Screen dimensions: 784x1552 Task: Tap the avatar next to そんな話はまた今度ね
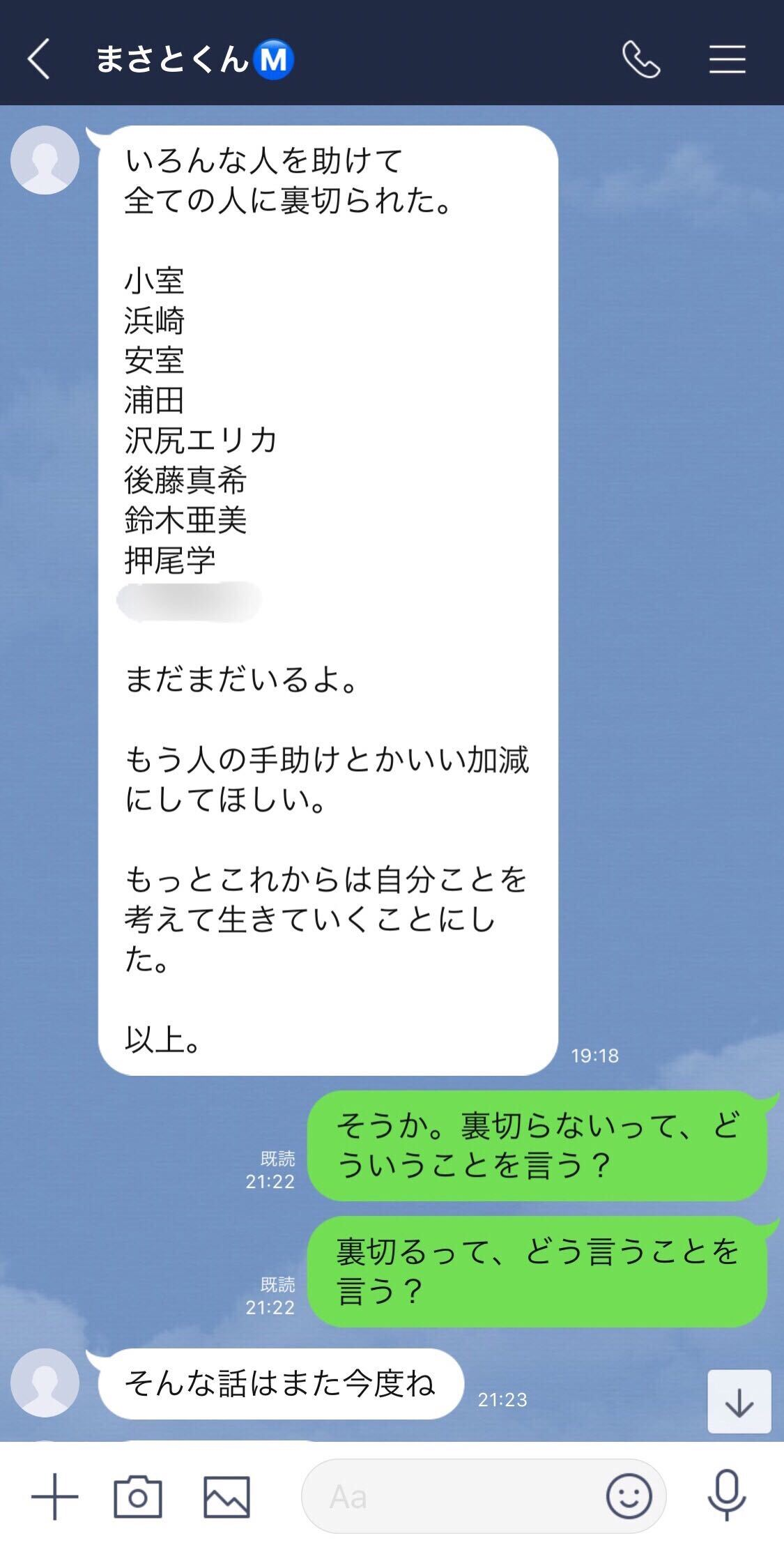pos(45,1383)
